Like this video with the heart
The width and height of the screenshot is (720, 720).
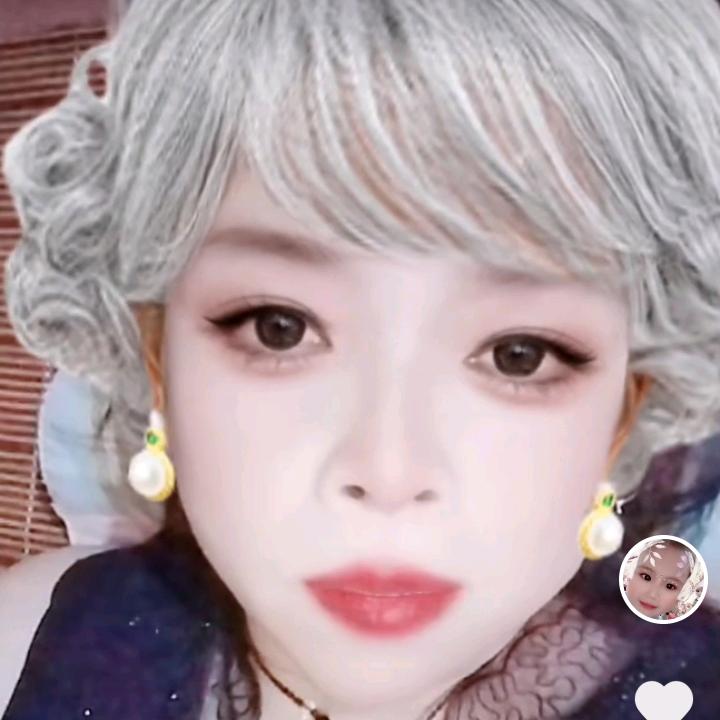[664, 700]
